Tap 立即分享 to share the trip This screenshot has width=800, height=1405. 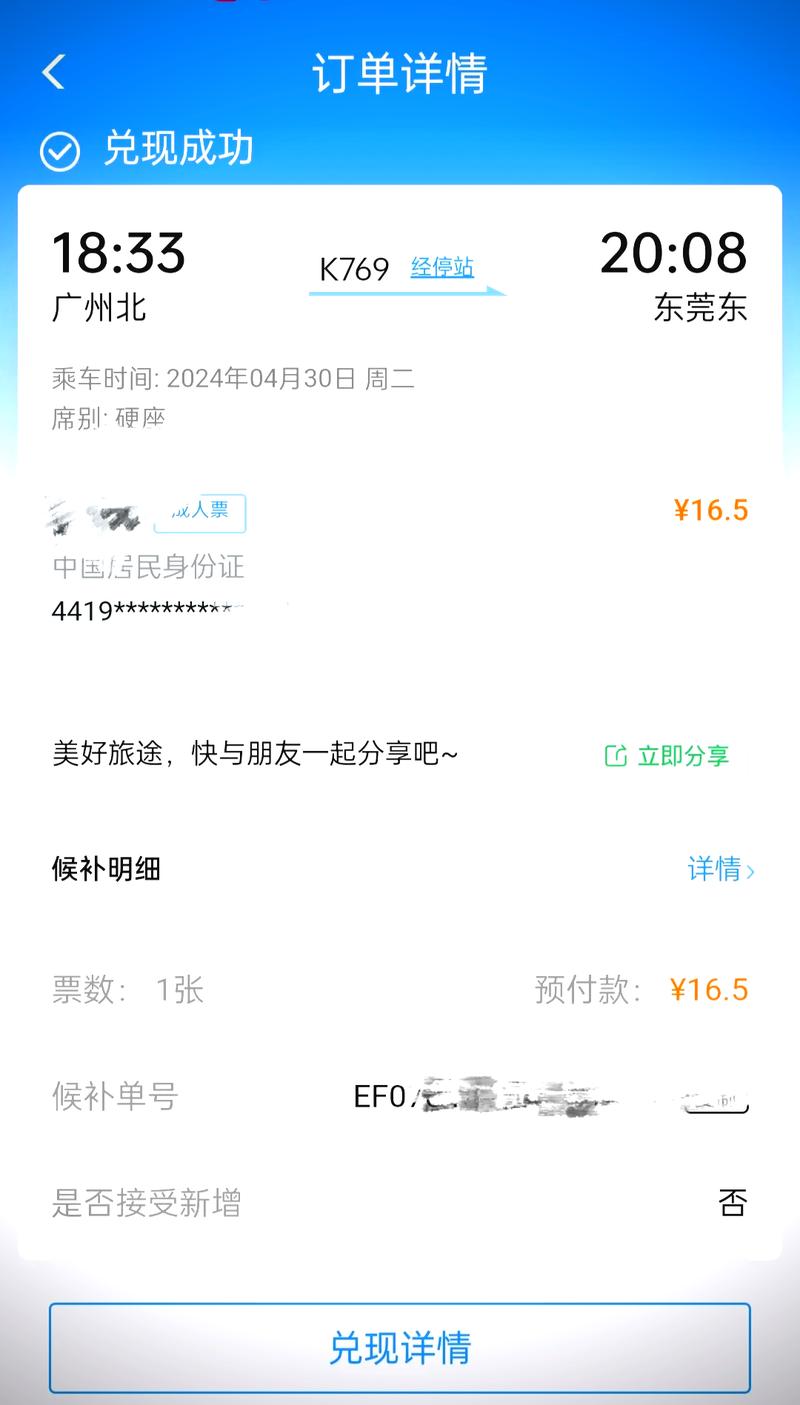(x=667, y=756)
